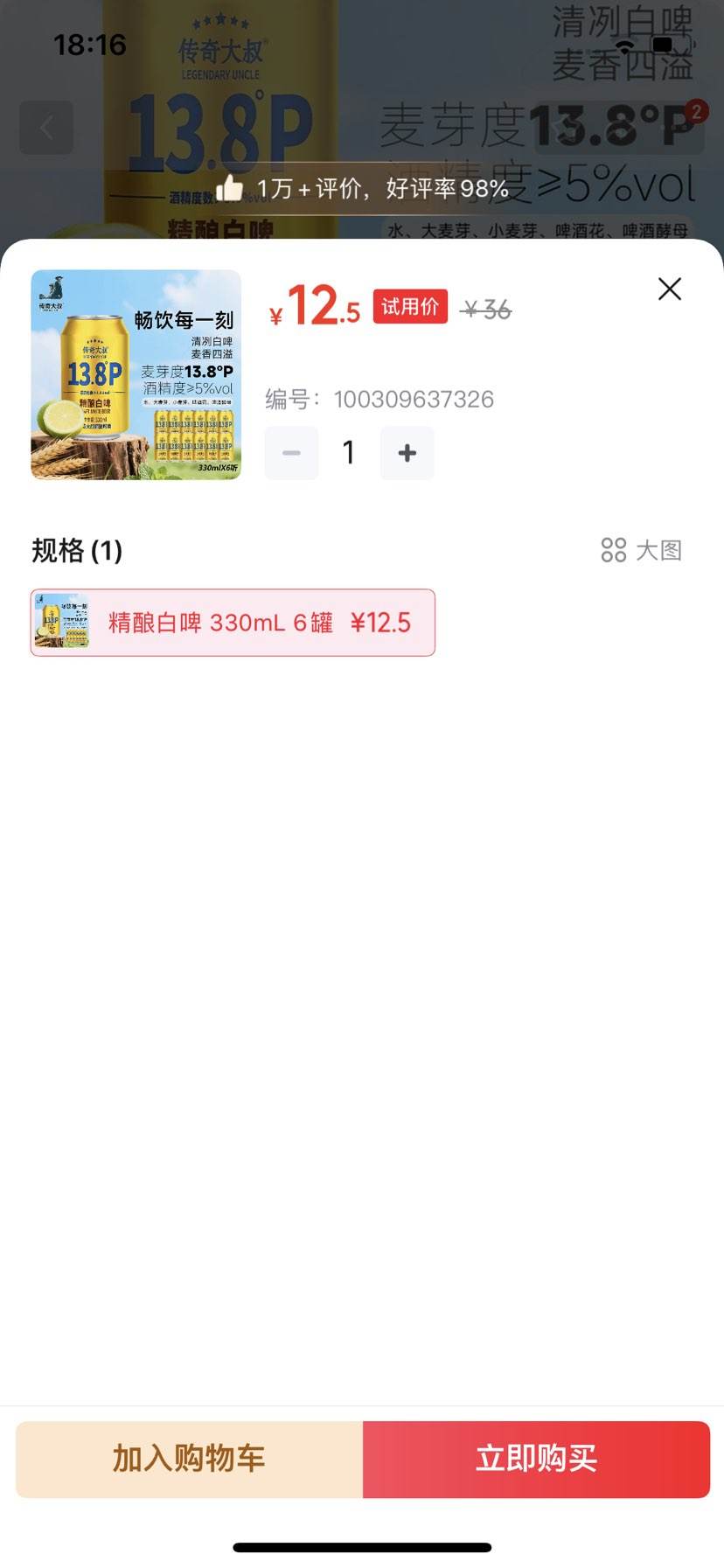This screenshot has height=1568, width=724.
Task: Tap the minus icon to decrease quantity
Action: click(291, 453)
